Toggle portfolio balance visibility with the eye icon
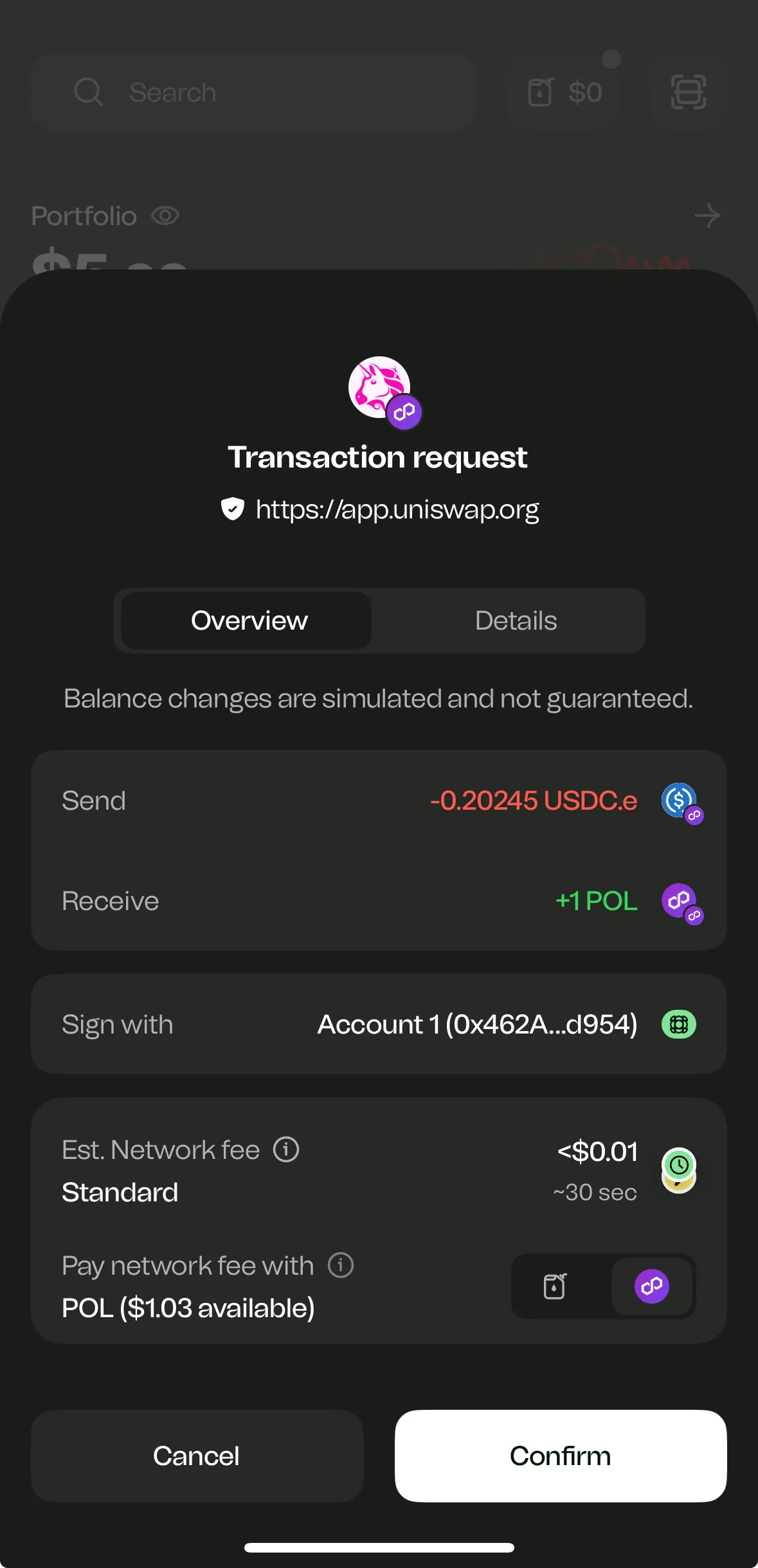Viewport: 758px width, 1568px height. coord(163,215)
